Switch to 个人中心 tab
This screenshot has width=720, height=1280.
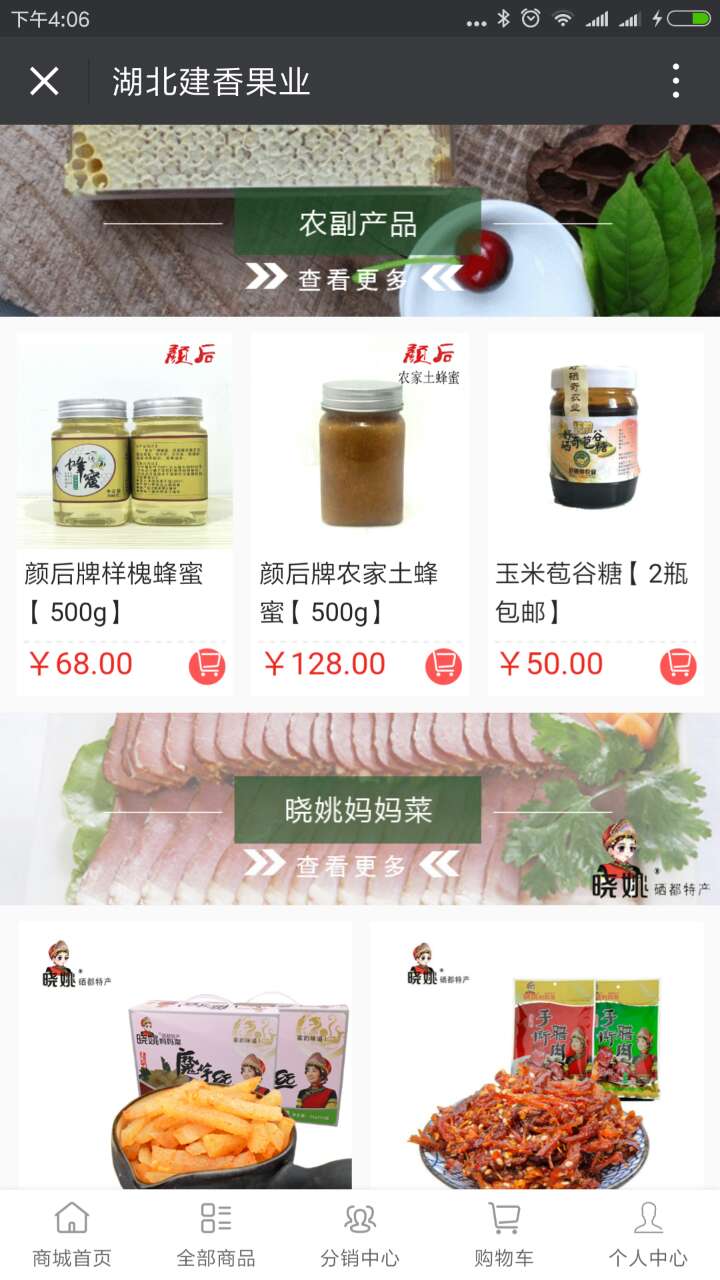(x=648, y=1234)
